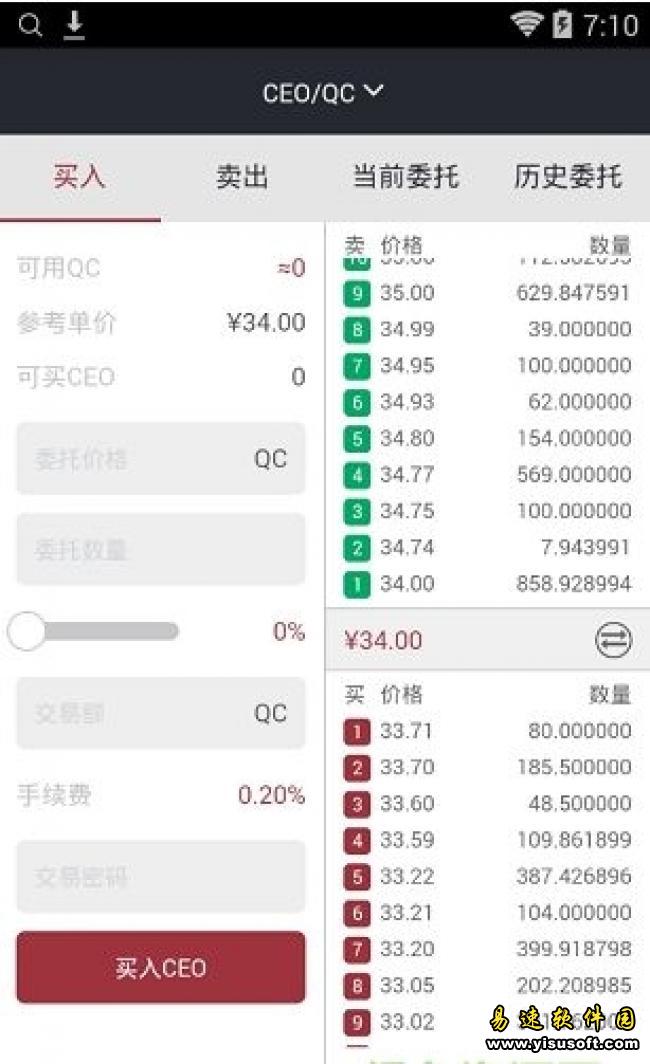The image size is (650, 1064).
Task: Tap the 交易密码 password field
Action: (x=160, y=877)
